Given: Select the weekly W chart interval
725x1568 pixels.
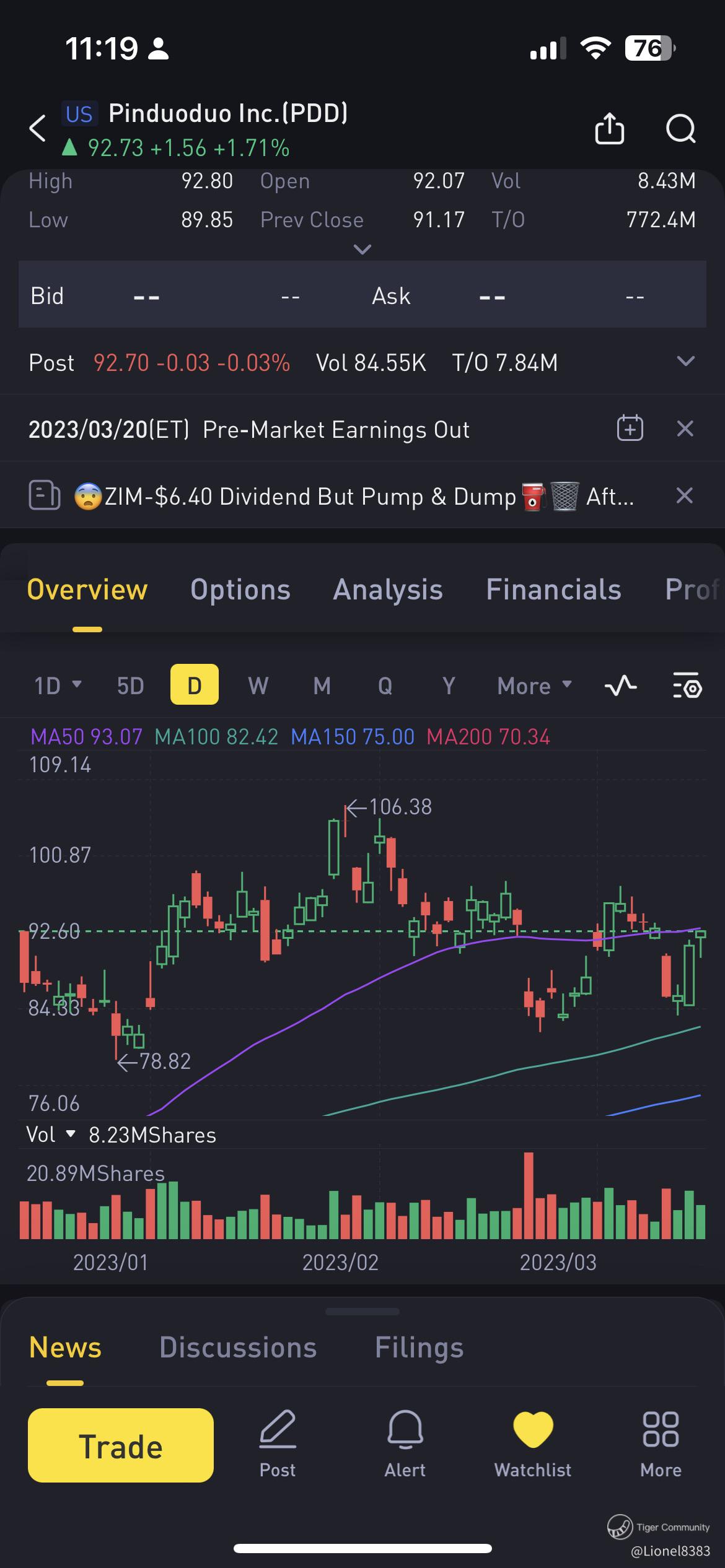Looking at the screenshot, I should 258,686.
